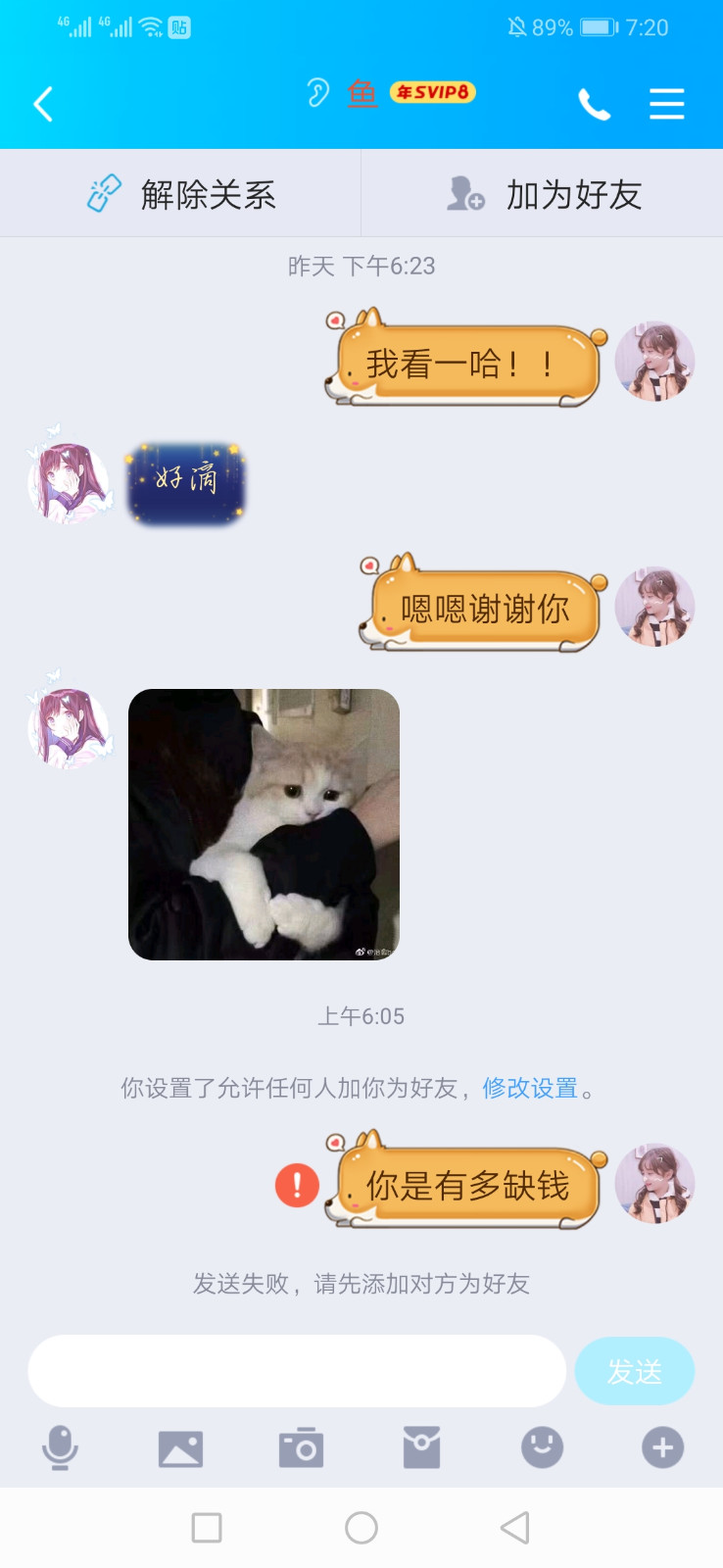Tap 加为好友 to add as friend
The image size is (723, 1568).
coord(544,194)
